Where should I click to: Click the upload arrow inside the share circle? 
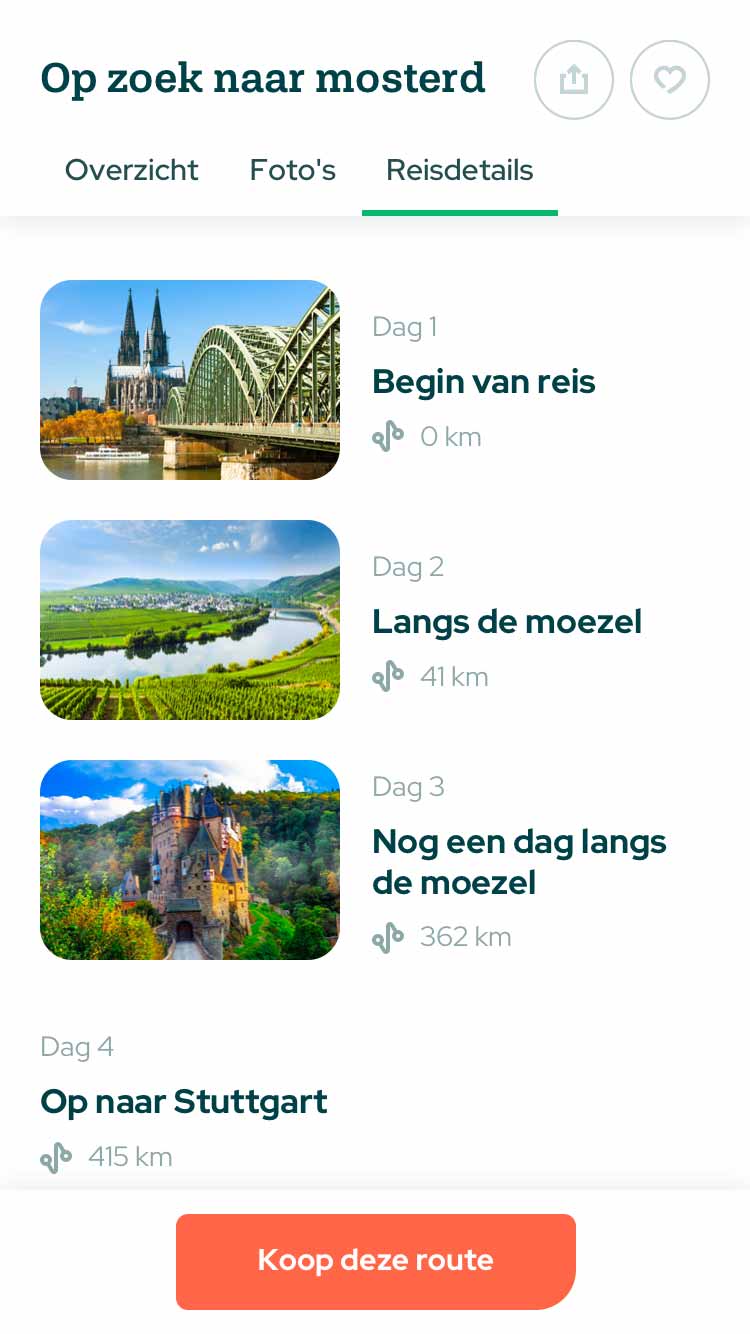[574, 80]
